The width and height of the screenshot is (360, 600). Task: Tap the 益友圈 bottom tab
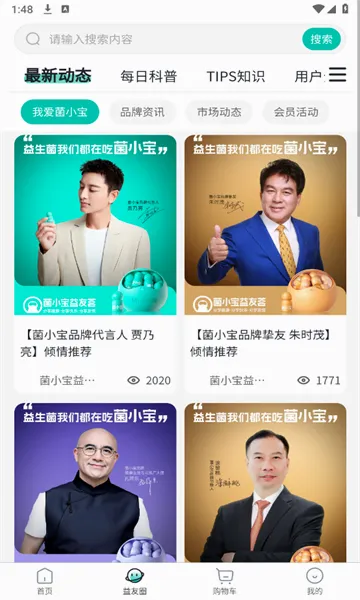click(x=135, y=581)
